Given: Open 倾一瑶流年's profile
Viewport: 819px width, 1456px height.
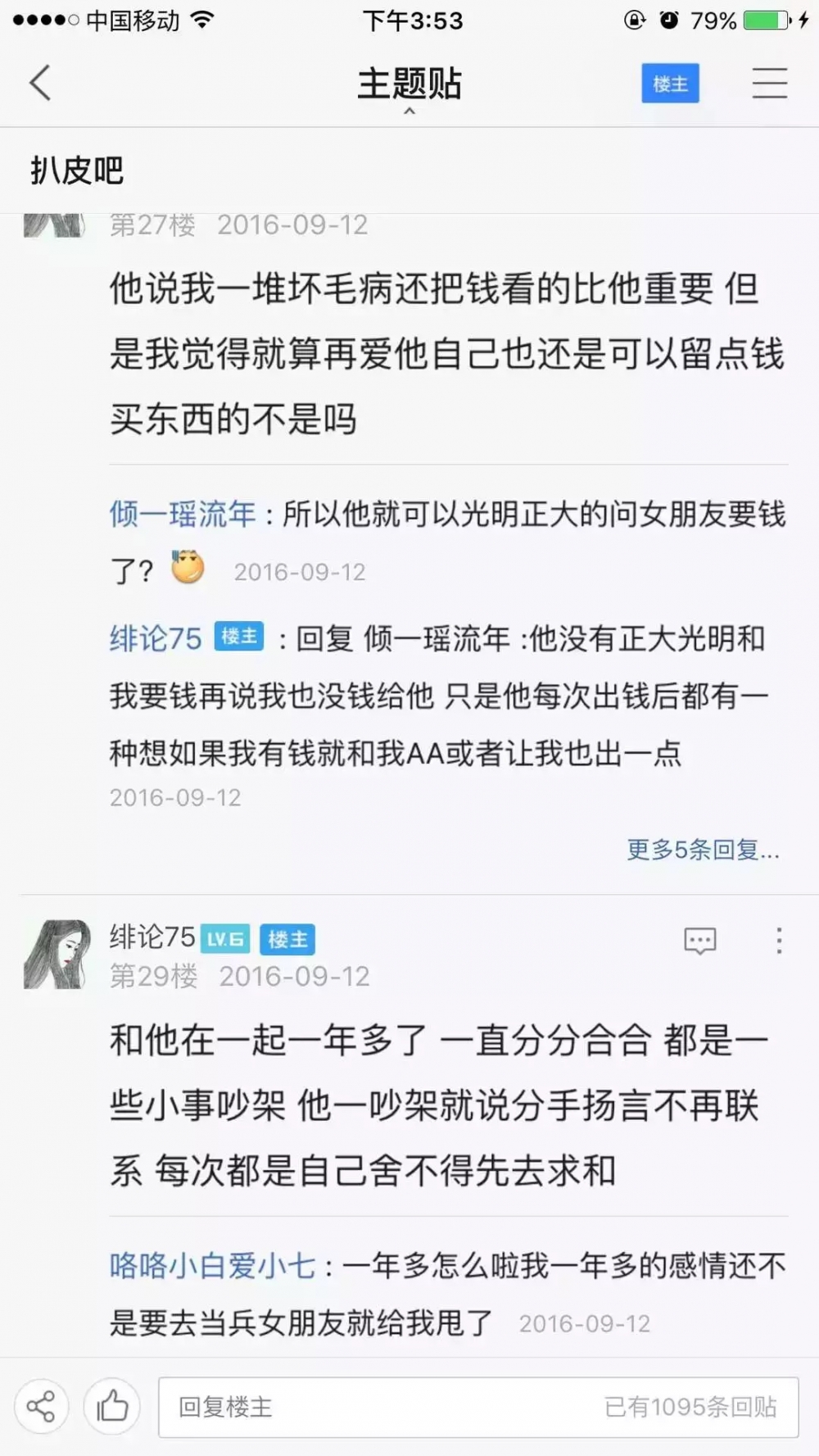Looking at the screenshot, I should point(183,515).
